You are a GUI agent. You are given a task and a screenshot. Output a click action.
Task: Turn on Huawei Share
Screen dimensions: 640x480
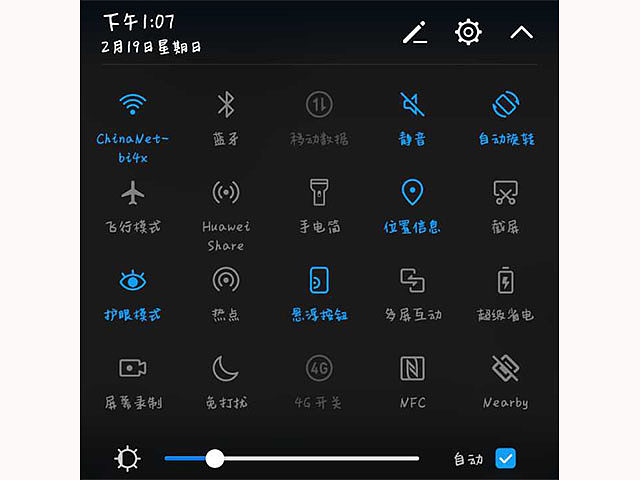tap(226, 192)
